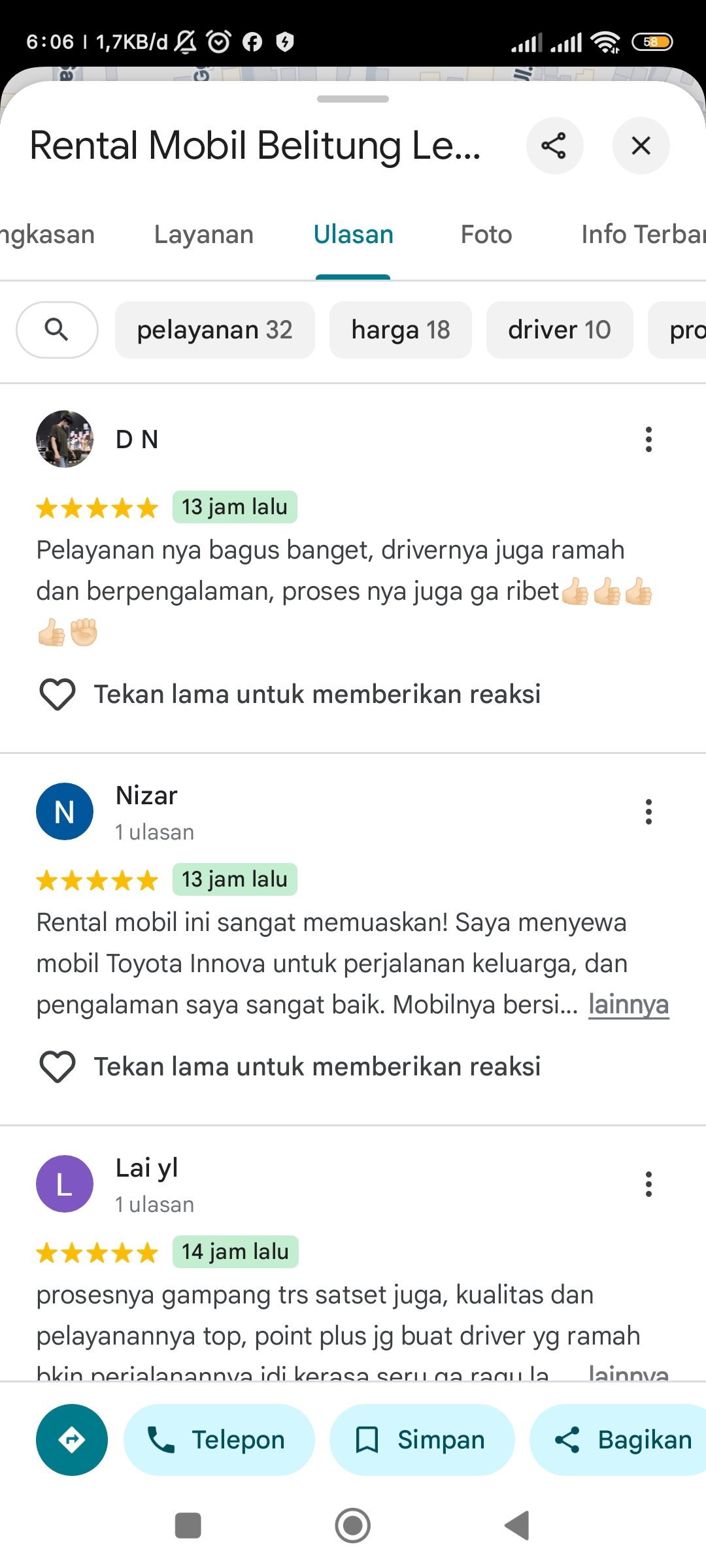The height and width of the screenshot is (1568, 706).
Task: Go back using the system back button
Action: 517,1526
